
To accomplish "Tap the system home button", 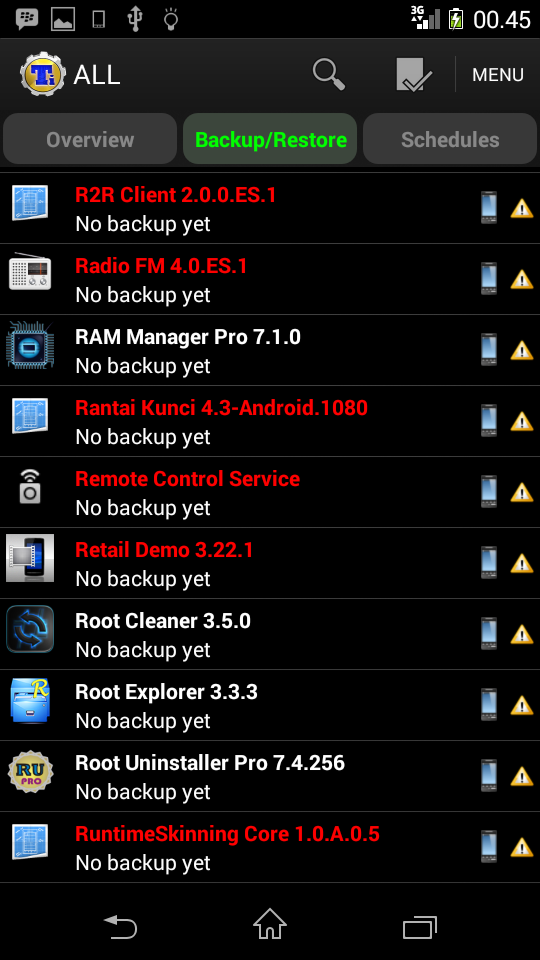I will click(270, 923).
